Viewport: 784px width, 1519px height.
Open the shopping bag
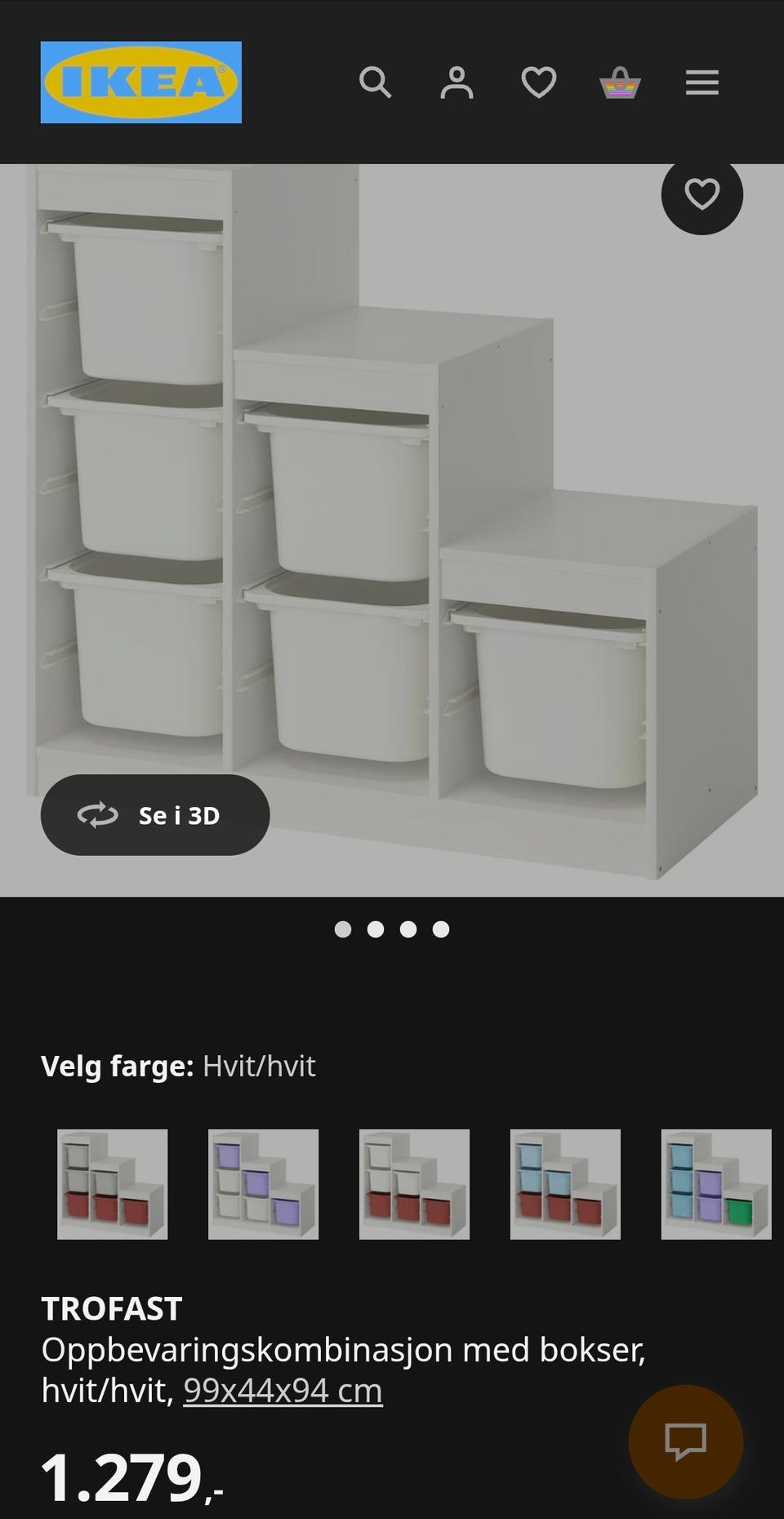coord(621,82)
